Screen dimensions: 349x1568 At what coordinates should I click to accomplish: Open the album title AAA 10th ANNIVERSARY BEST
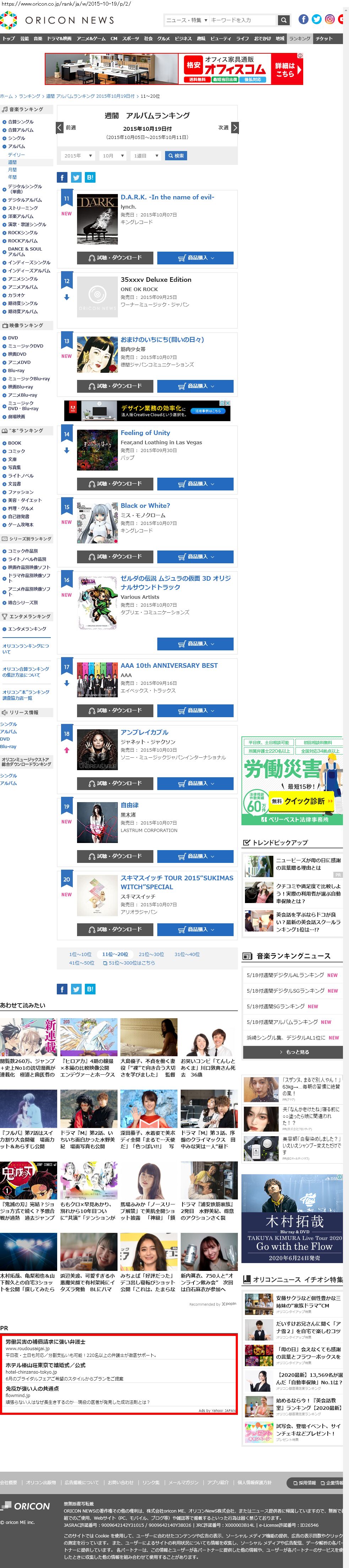tap(168, 665)
